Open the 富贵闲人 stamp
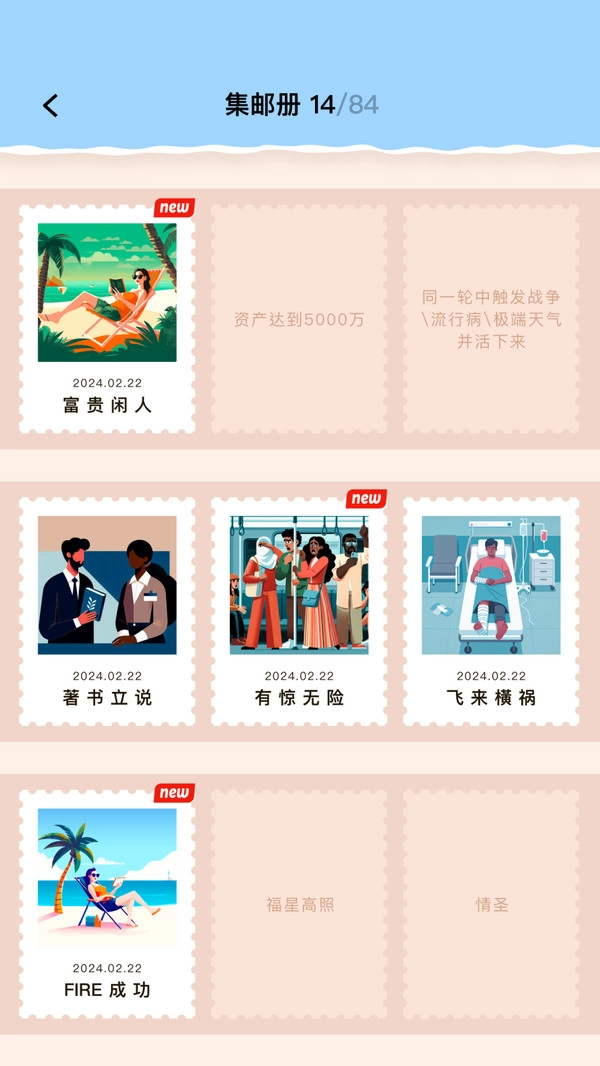The width and height of the screenshot is (600, 1066). pyautogui.click(x=107, y=318)
